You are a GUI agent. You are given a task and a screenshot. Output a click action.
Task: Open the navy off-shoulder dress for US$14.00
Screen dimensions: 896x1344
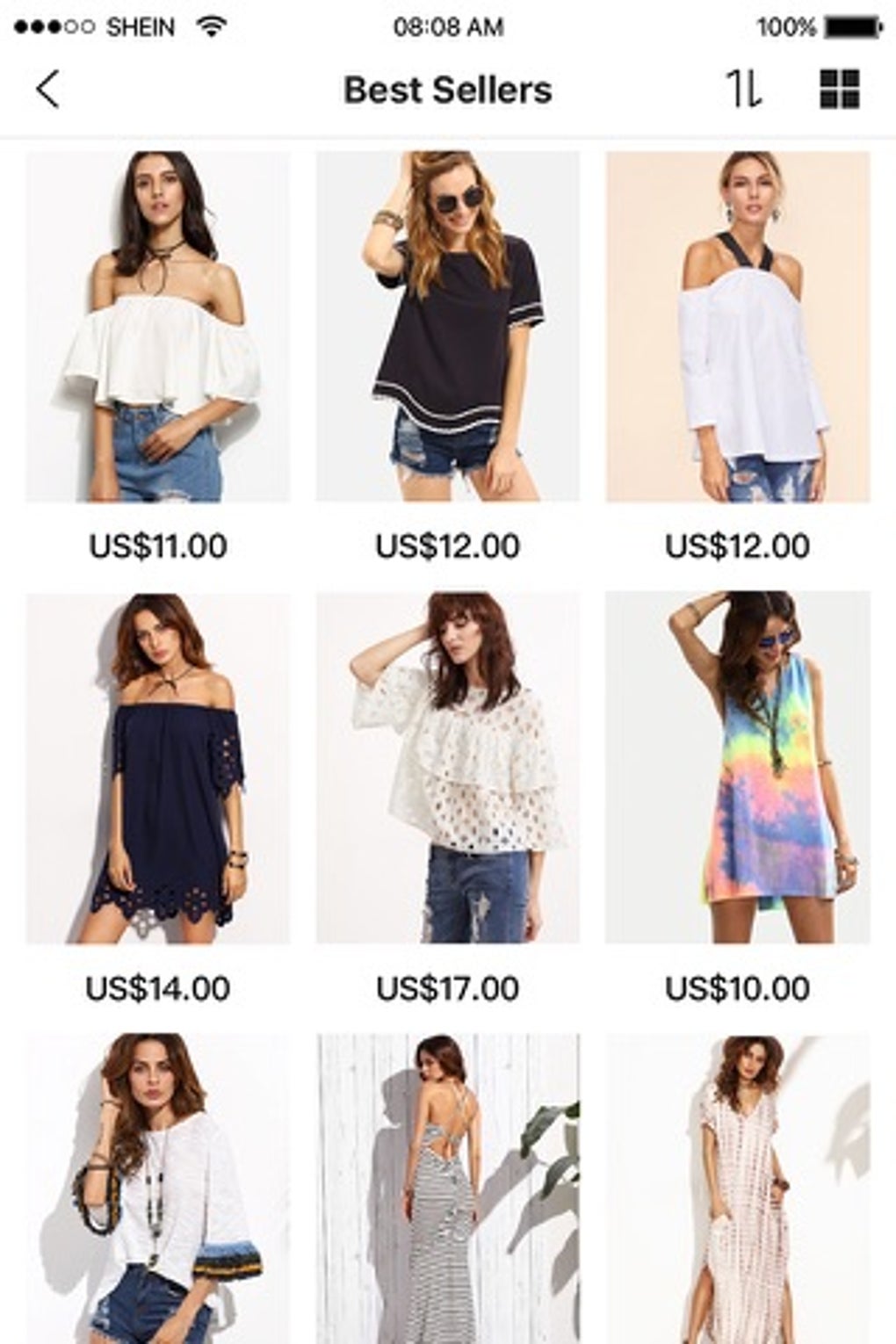pyautogui.click(x=158, y=769)
